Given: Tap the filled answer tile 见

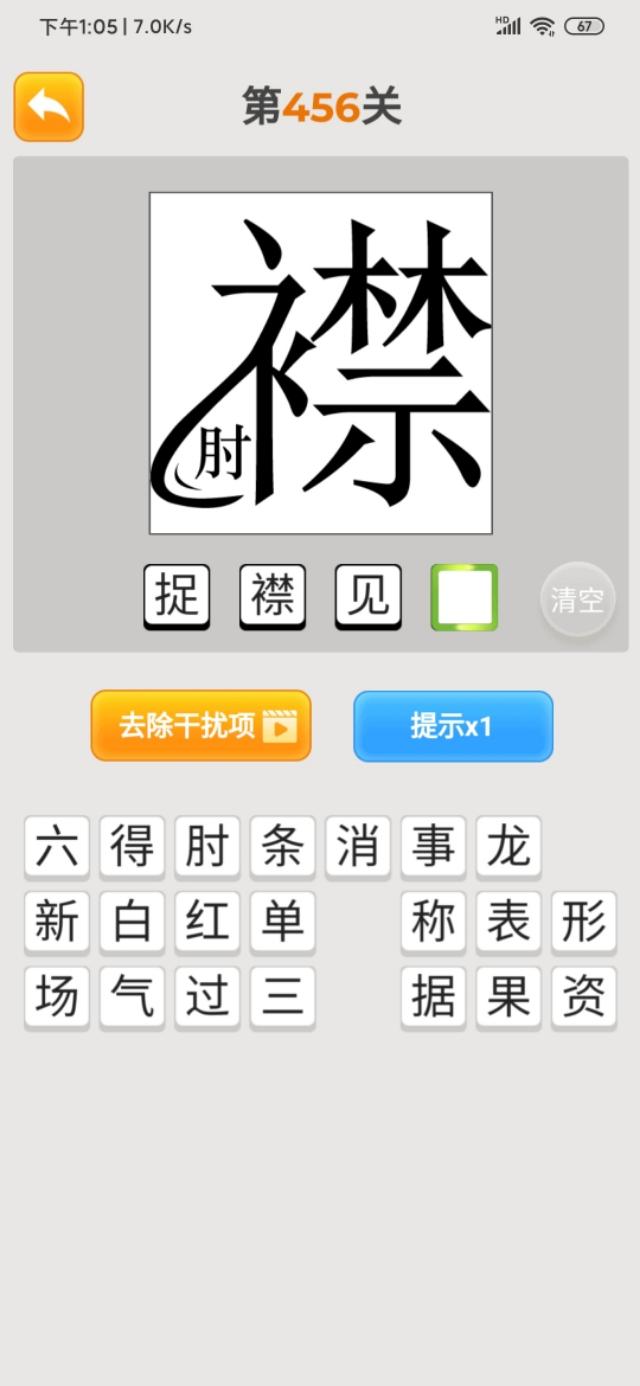Looking at the screenshot, I should (x=368, y=597).
